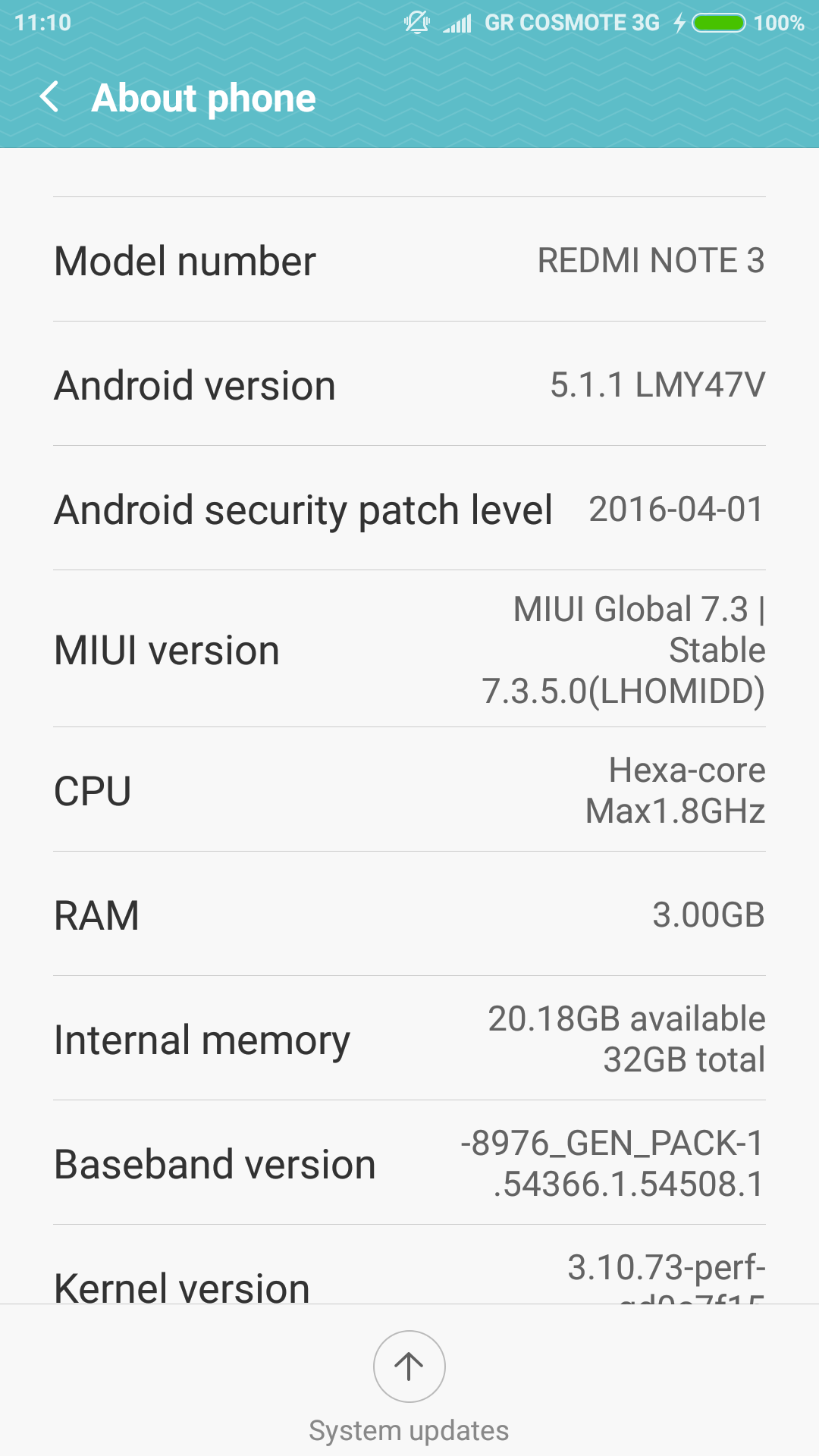819x1456 pixels.
Task: Tap the Model number row
Action: (x=409, y=260)
